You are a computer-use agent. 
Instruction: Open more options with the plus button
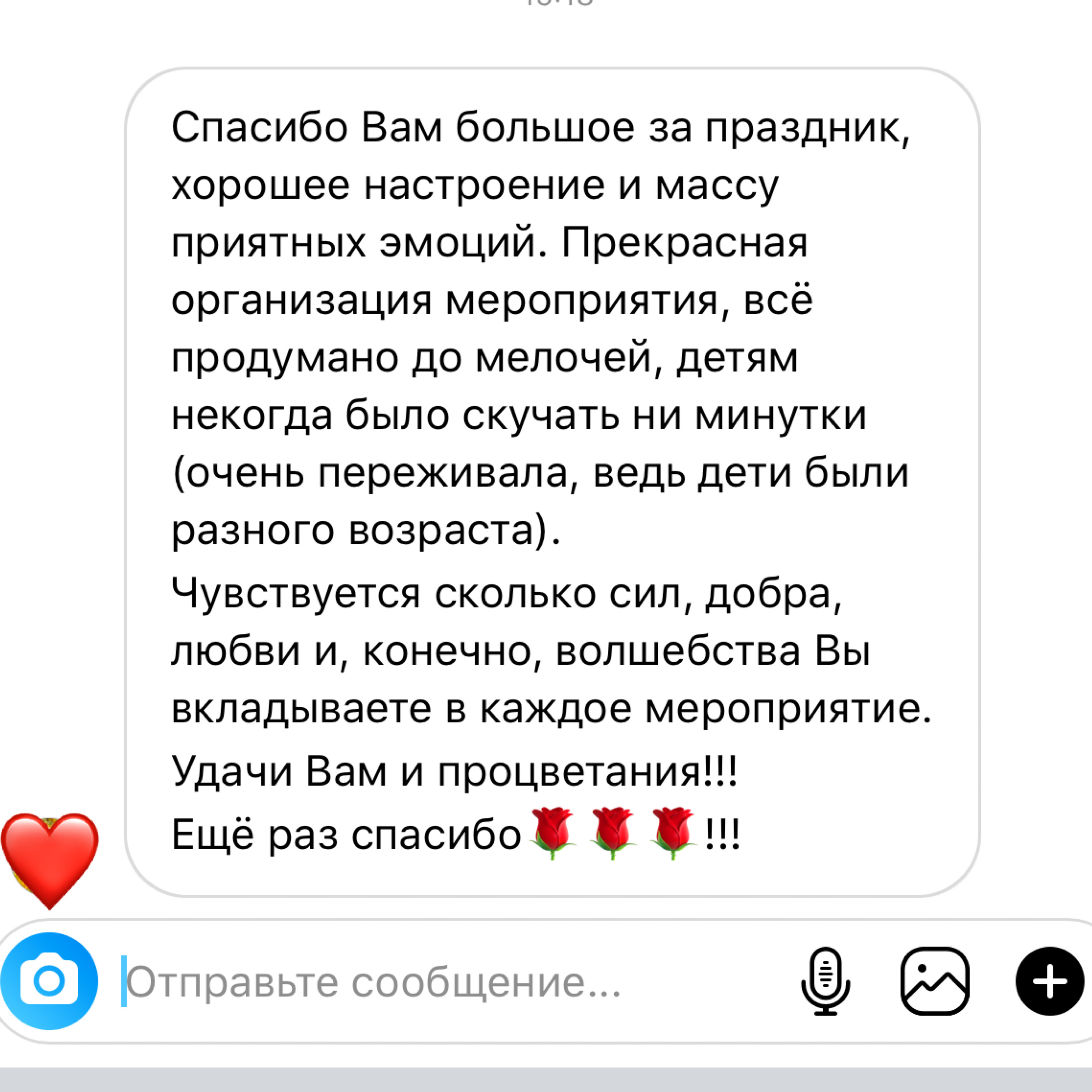[x=1050, y=981]
